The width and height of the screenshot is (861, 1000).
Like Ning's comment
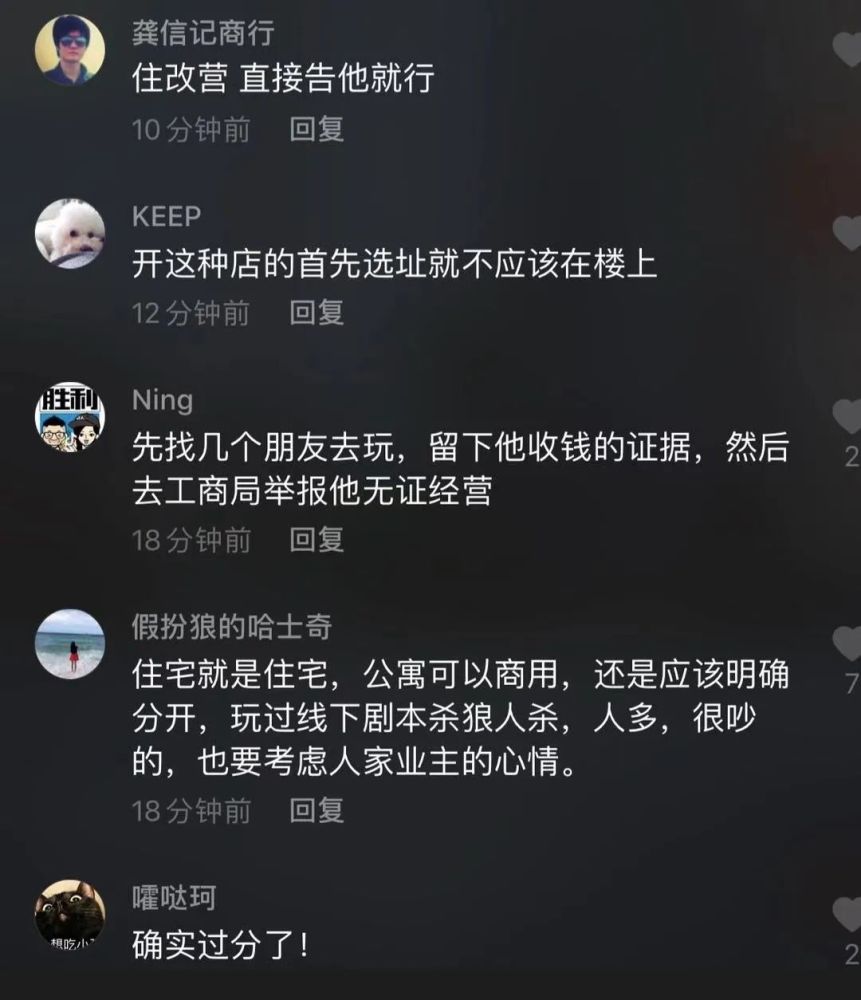click(x=849, y=415)
